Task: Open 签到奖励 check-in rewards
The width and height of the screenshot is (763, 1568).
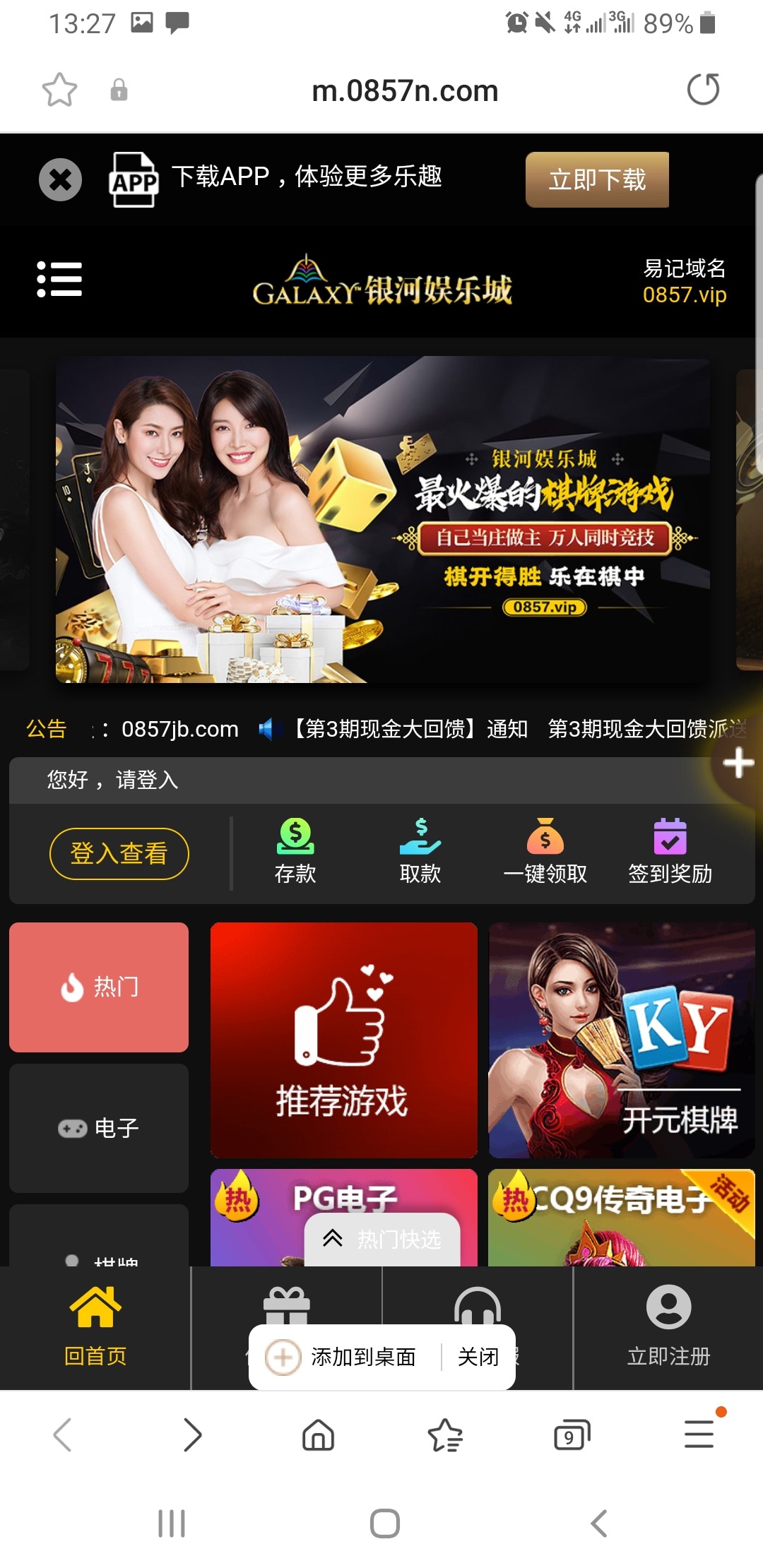Action: coord(670,852)
